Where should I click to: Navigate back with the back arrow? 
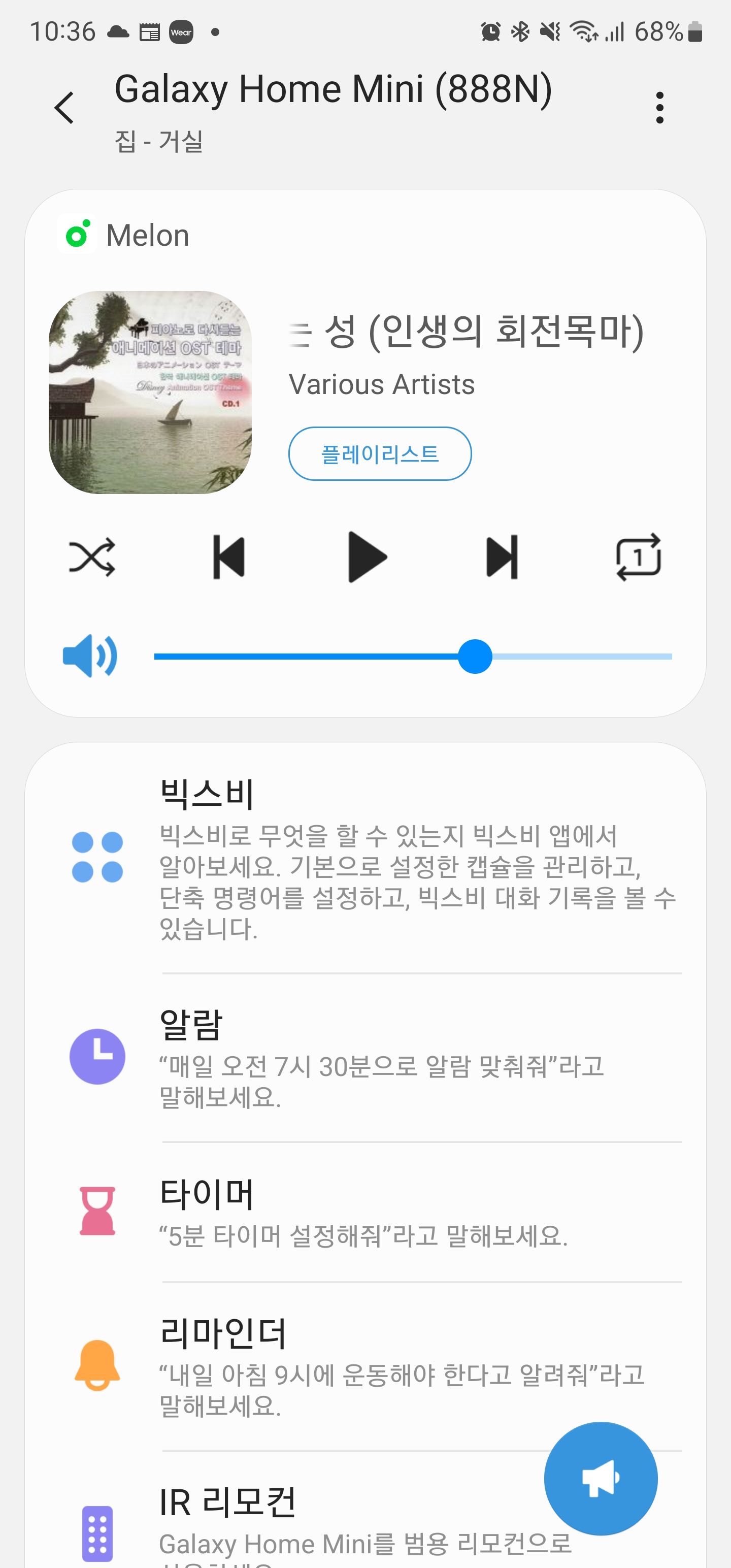(64, 106)
